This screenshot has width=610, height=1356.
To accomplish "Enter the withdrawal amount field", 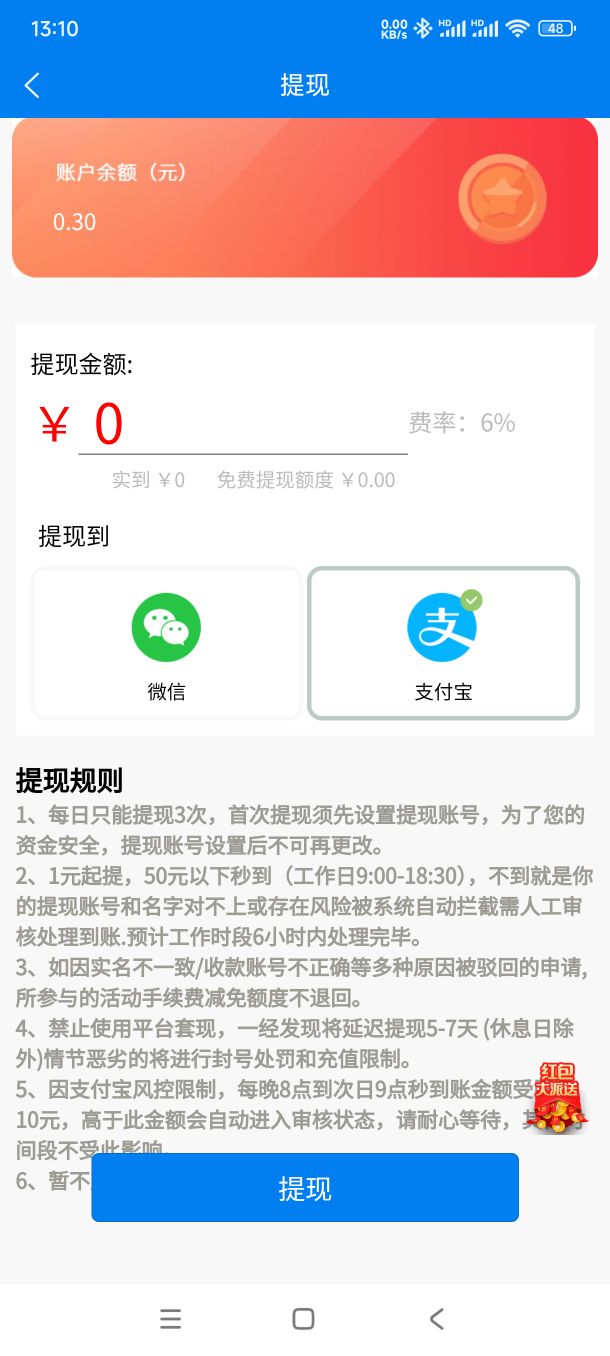I will point(243,425).
